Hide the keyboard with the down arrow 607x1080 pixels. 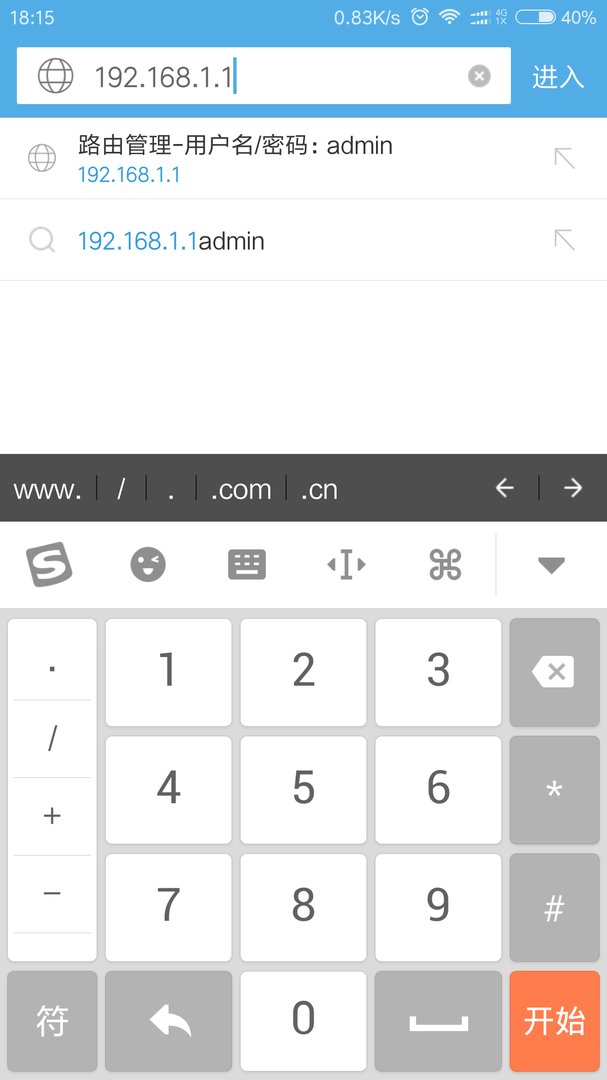[x=551, y=565]
